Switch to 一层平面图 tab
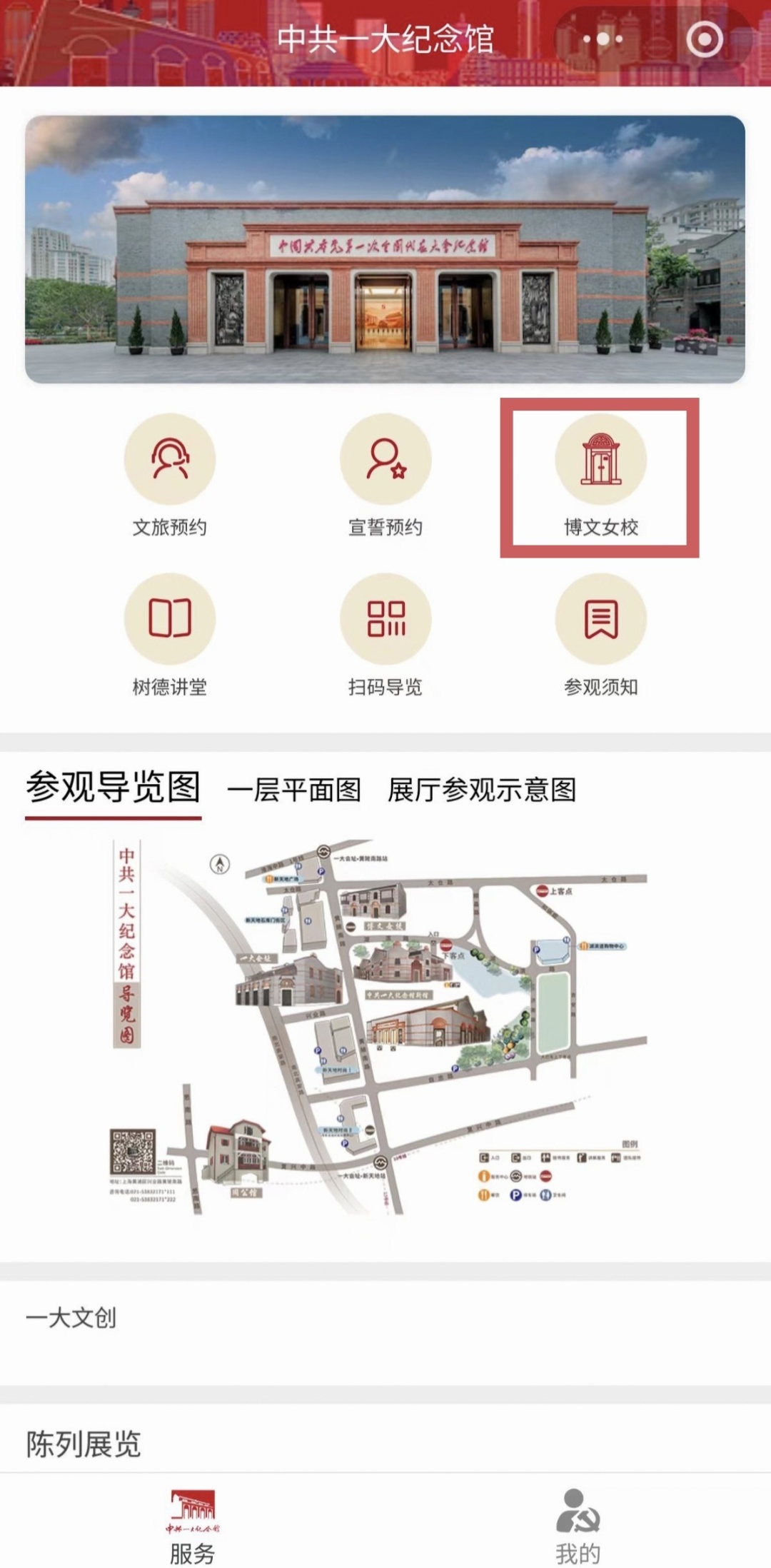771x1568 pixels. point(294,790)
